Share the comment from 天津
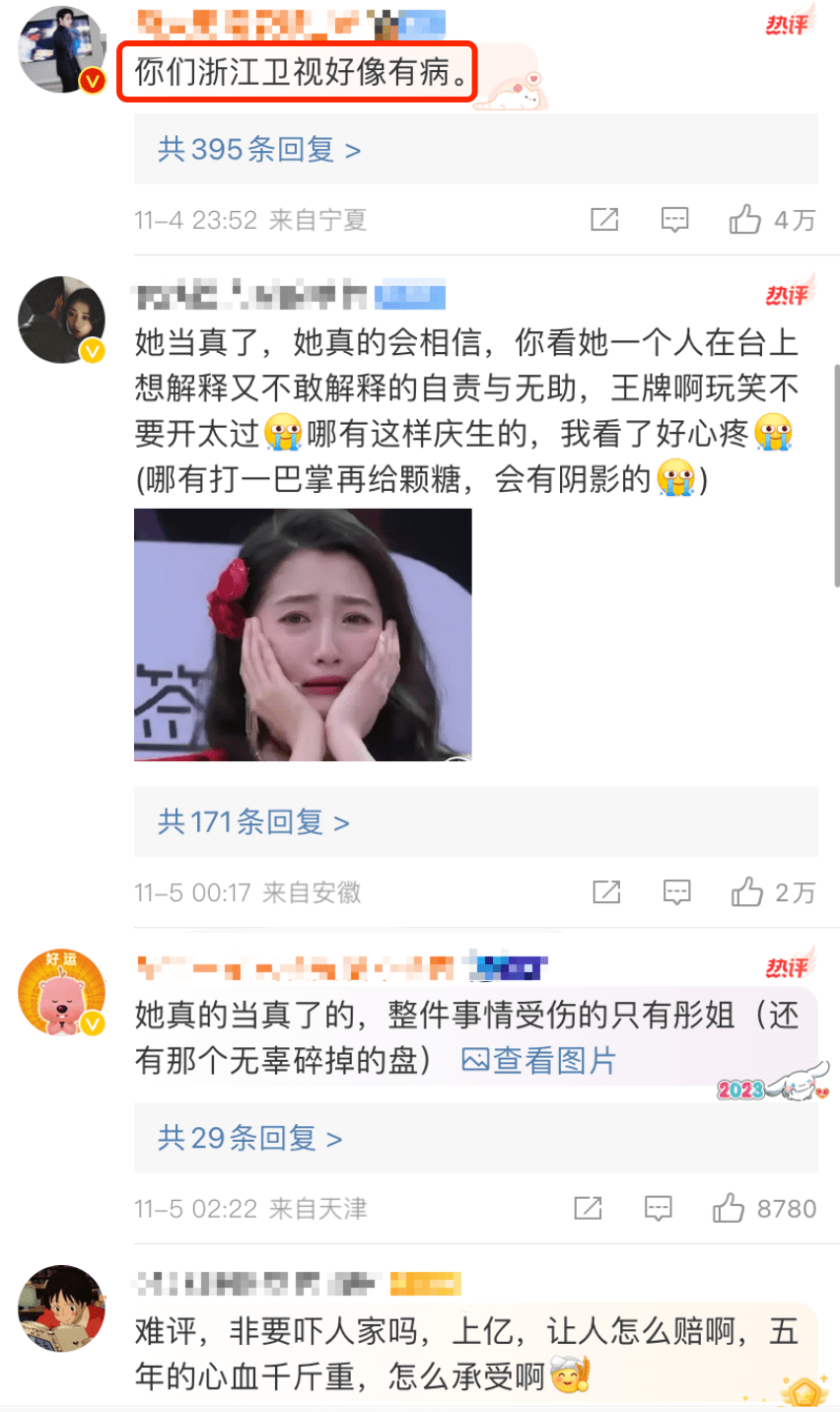 (588, 1209)
